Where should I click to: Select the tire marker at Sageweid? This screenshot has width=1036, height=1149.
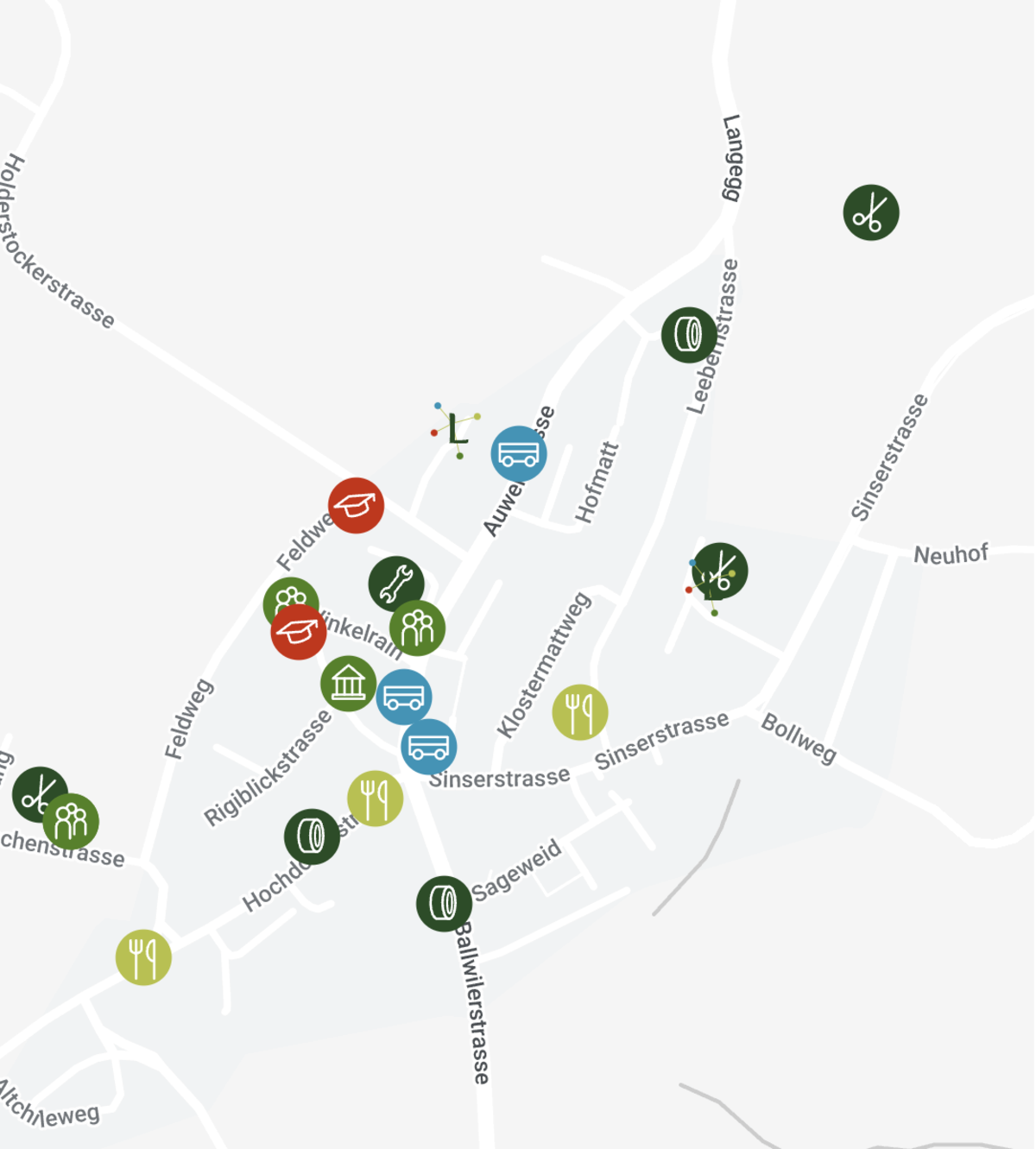(444, 904)
